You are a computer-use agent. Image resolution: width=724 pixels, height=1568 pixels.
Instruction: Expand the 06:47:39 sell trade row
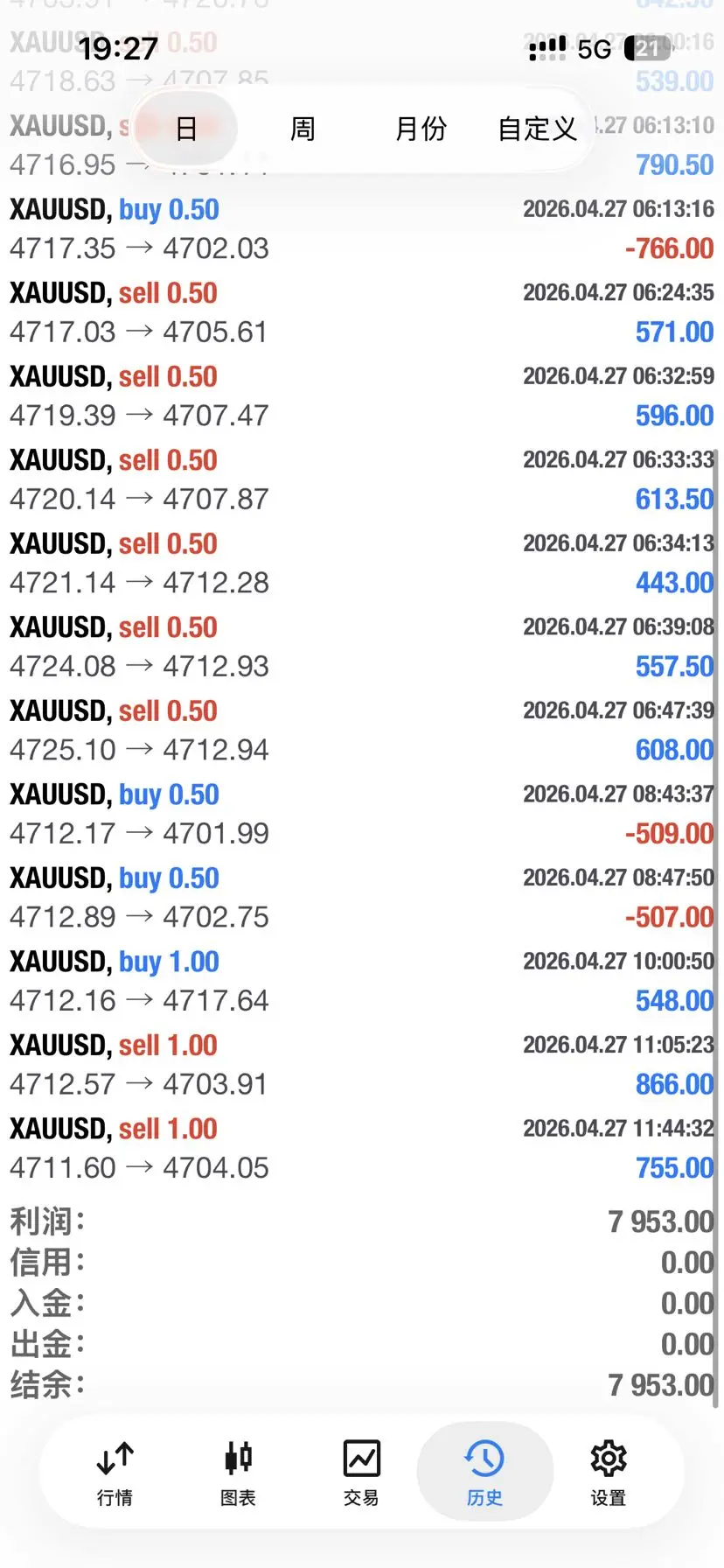(x=361, y=730)
